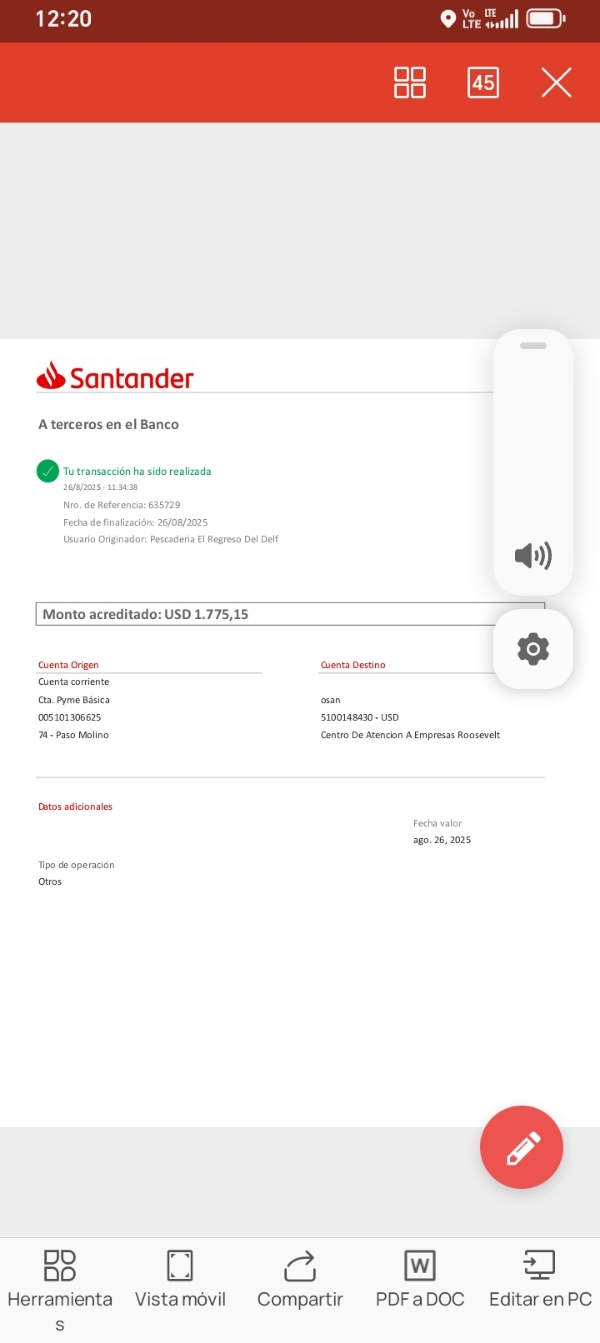Open the floating settings gear
Image resolution: width=600 pixels, height=1343 pixels.
[533, 649]
